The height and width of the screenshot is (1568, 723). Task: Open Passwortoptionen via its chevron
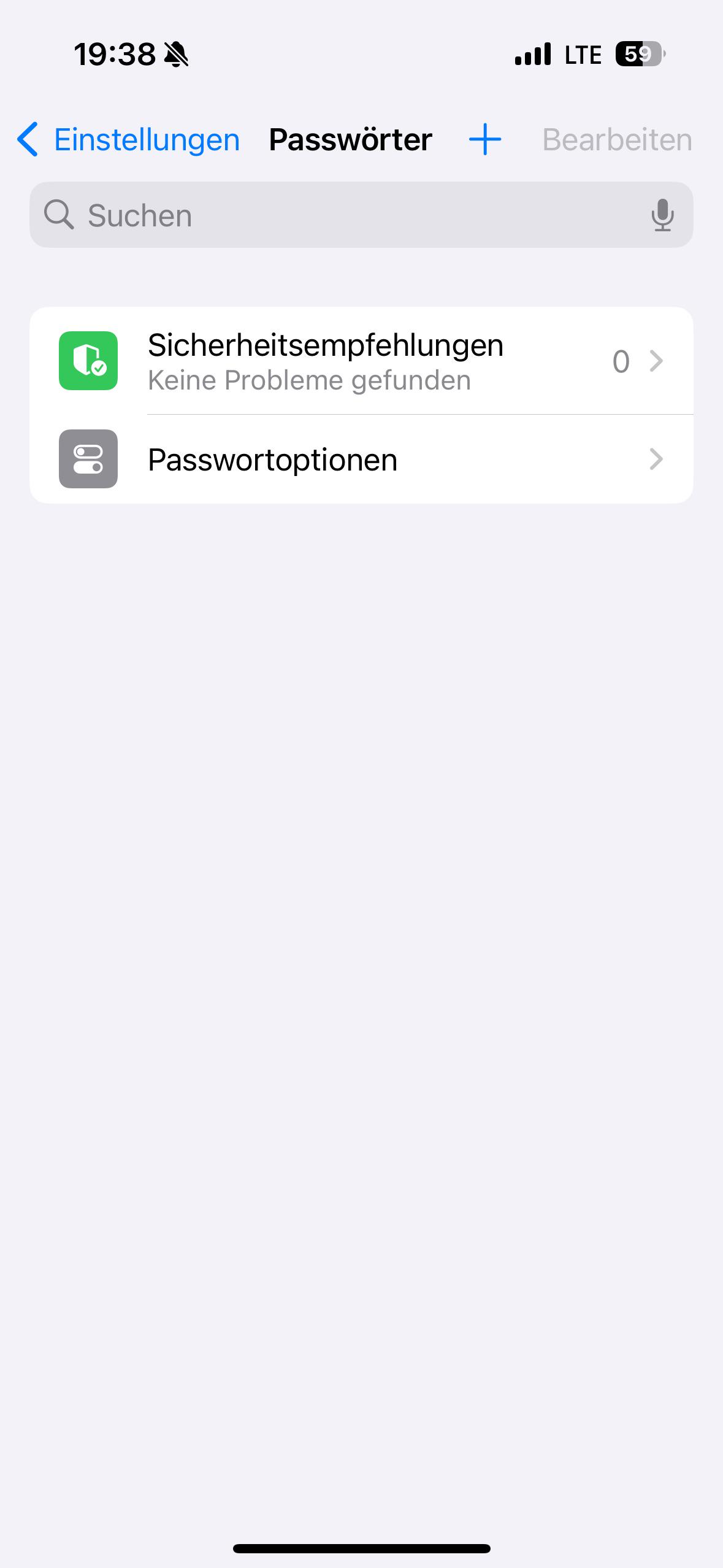tap(656, 459)
